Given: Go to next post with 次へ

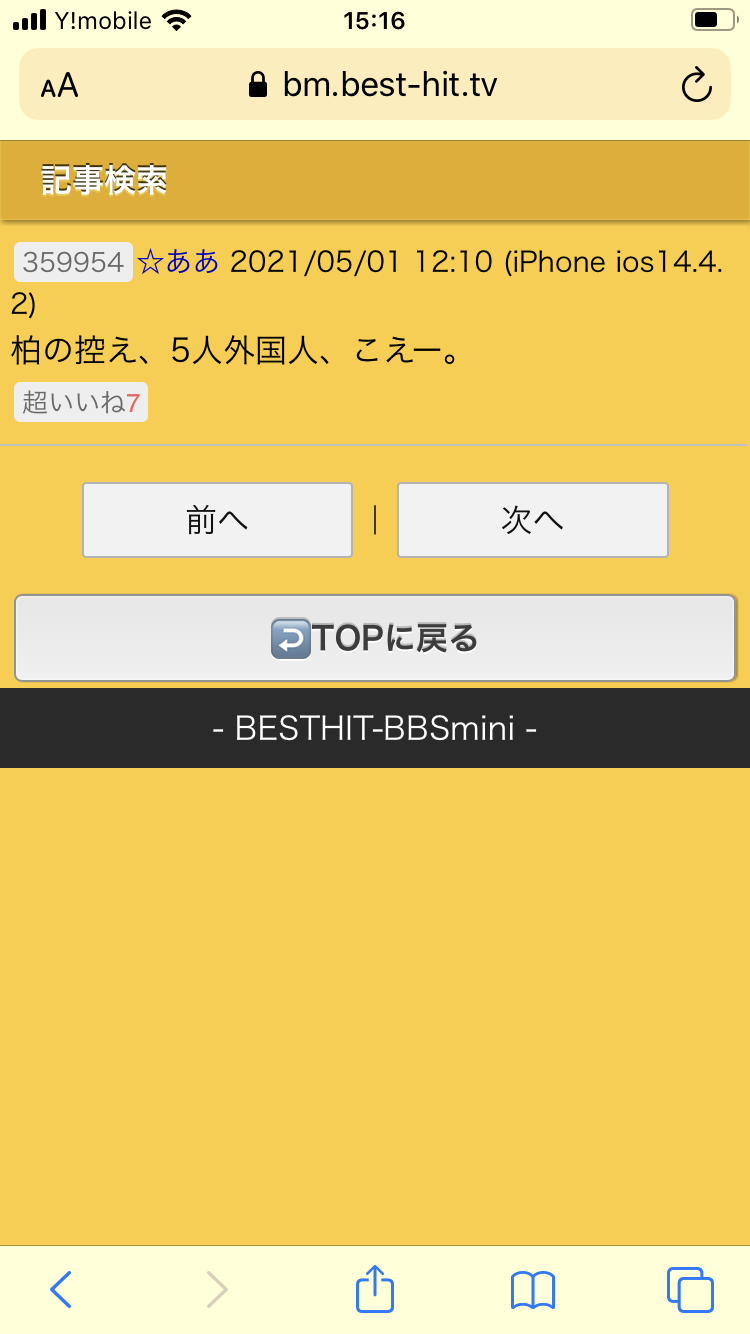Looking at the screenshot, I should pos(532,520).
